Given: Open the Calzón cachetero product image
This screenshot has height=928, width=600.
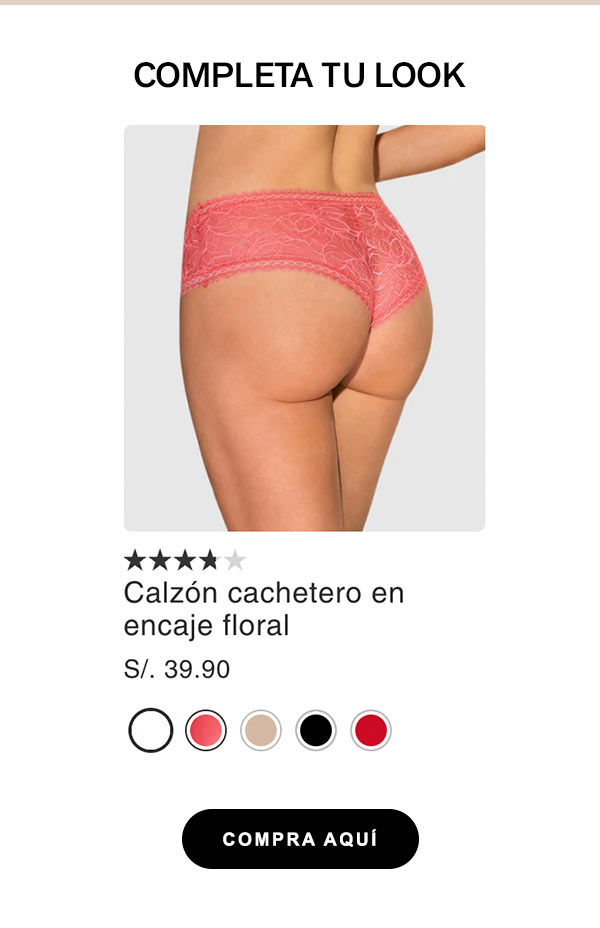Looking at the screenshot, I should click(x=304, y=328).
